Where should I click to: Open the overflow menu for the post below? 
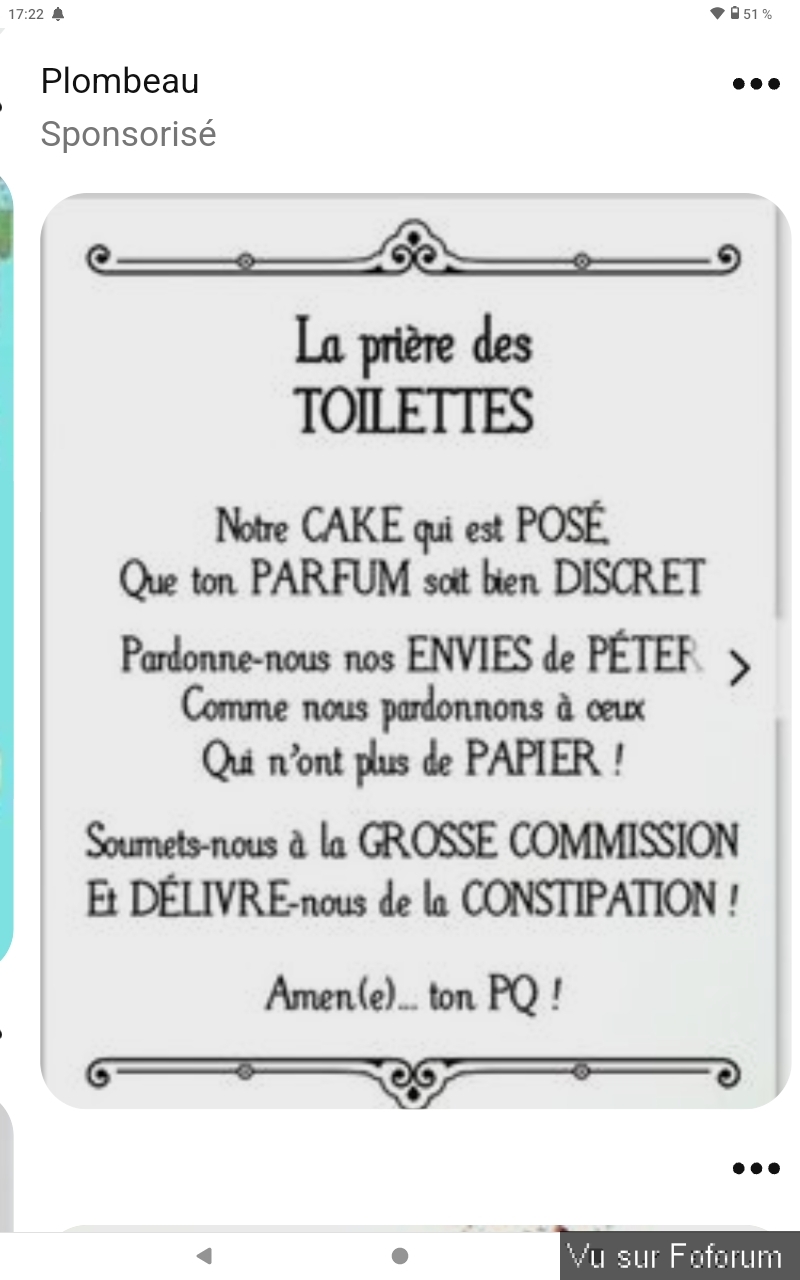tap(755, 1168)
